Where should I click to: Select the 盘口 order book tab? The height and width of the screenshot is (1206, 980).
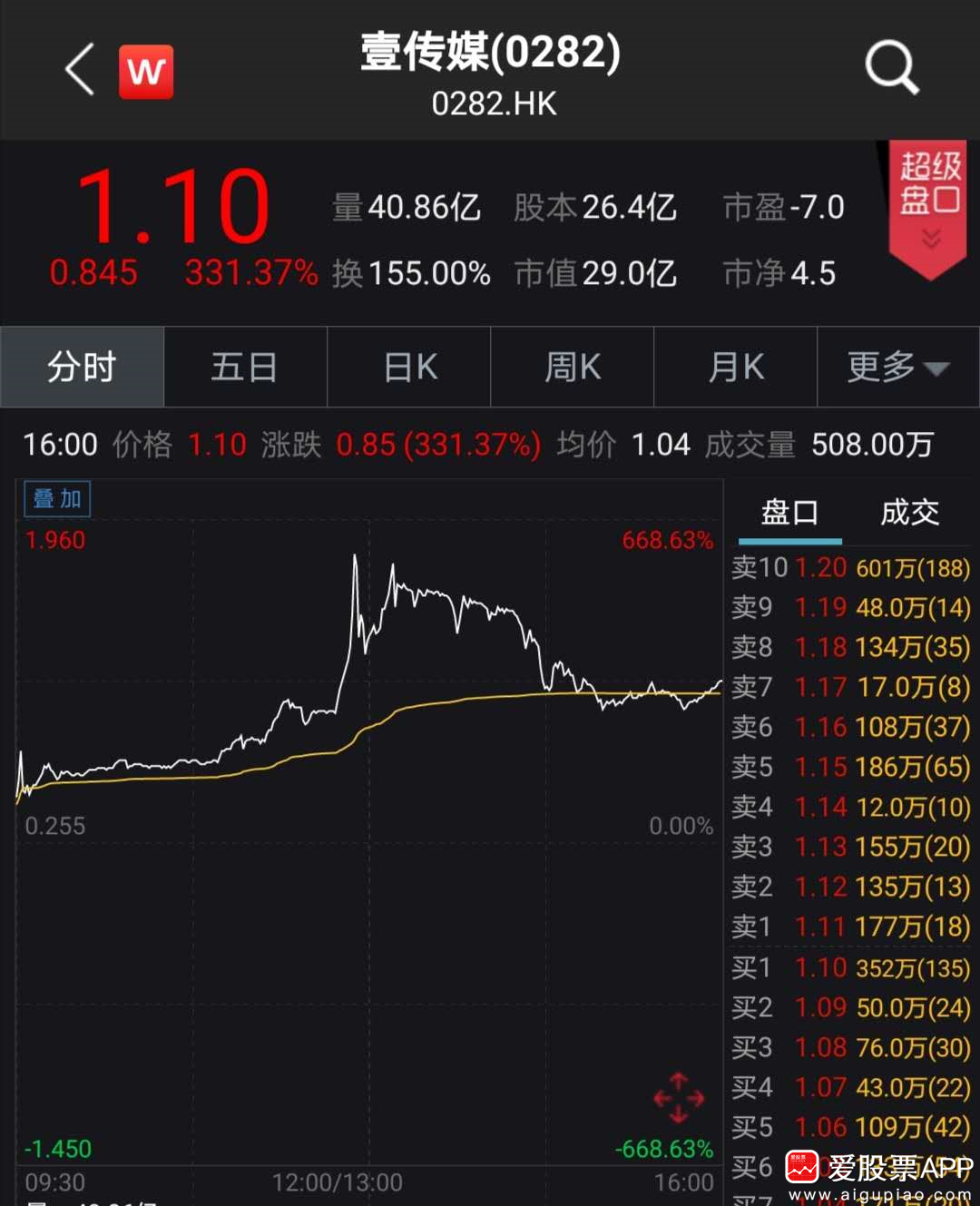point(789,513)
